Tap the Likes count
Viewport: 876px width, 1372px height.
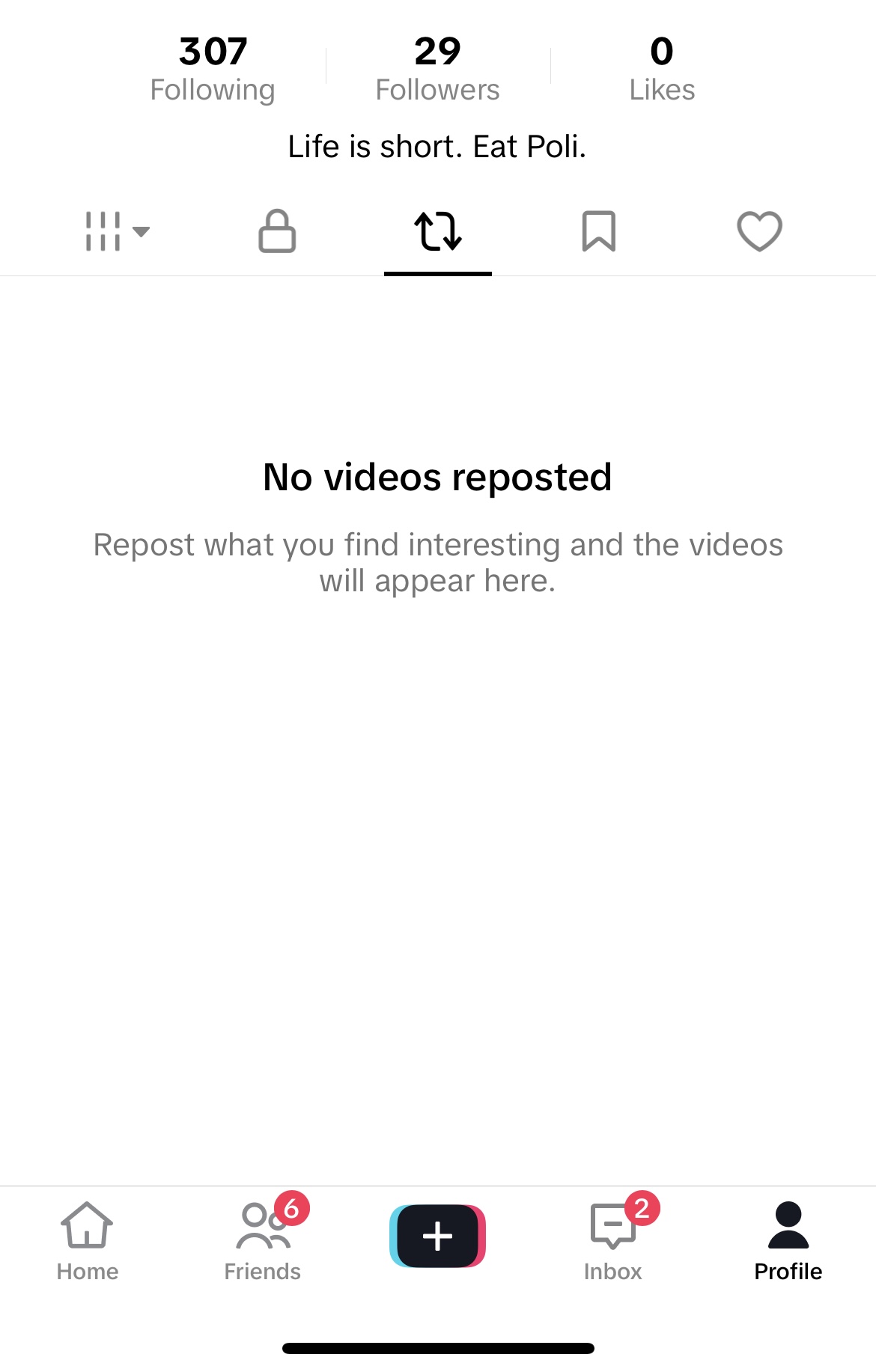(x=662, y=69)
